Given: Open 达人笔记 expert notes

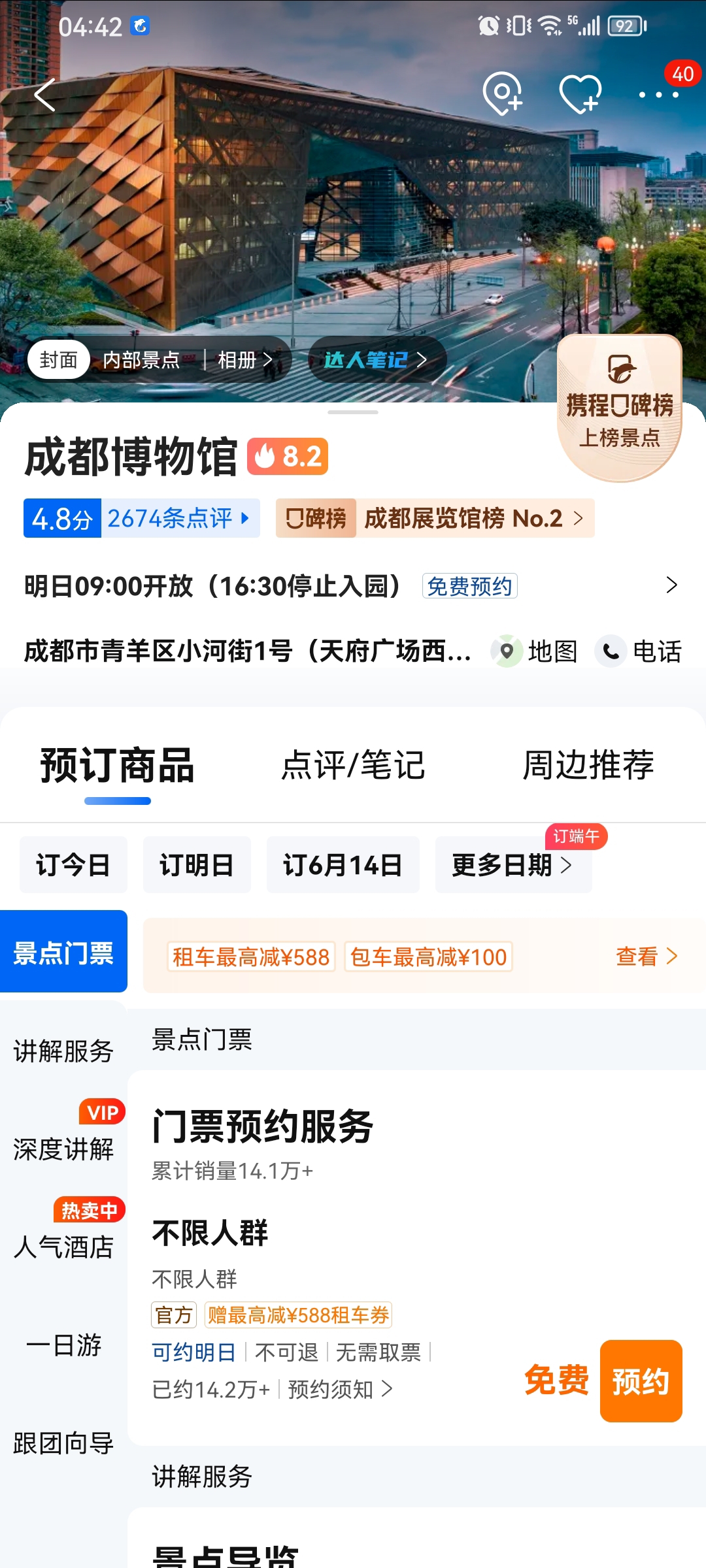Looking at the screenshot, I should 377,359.
